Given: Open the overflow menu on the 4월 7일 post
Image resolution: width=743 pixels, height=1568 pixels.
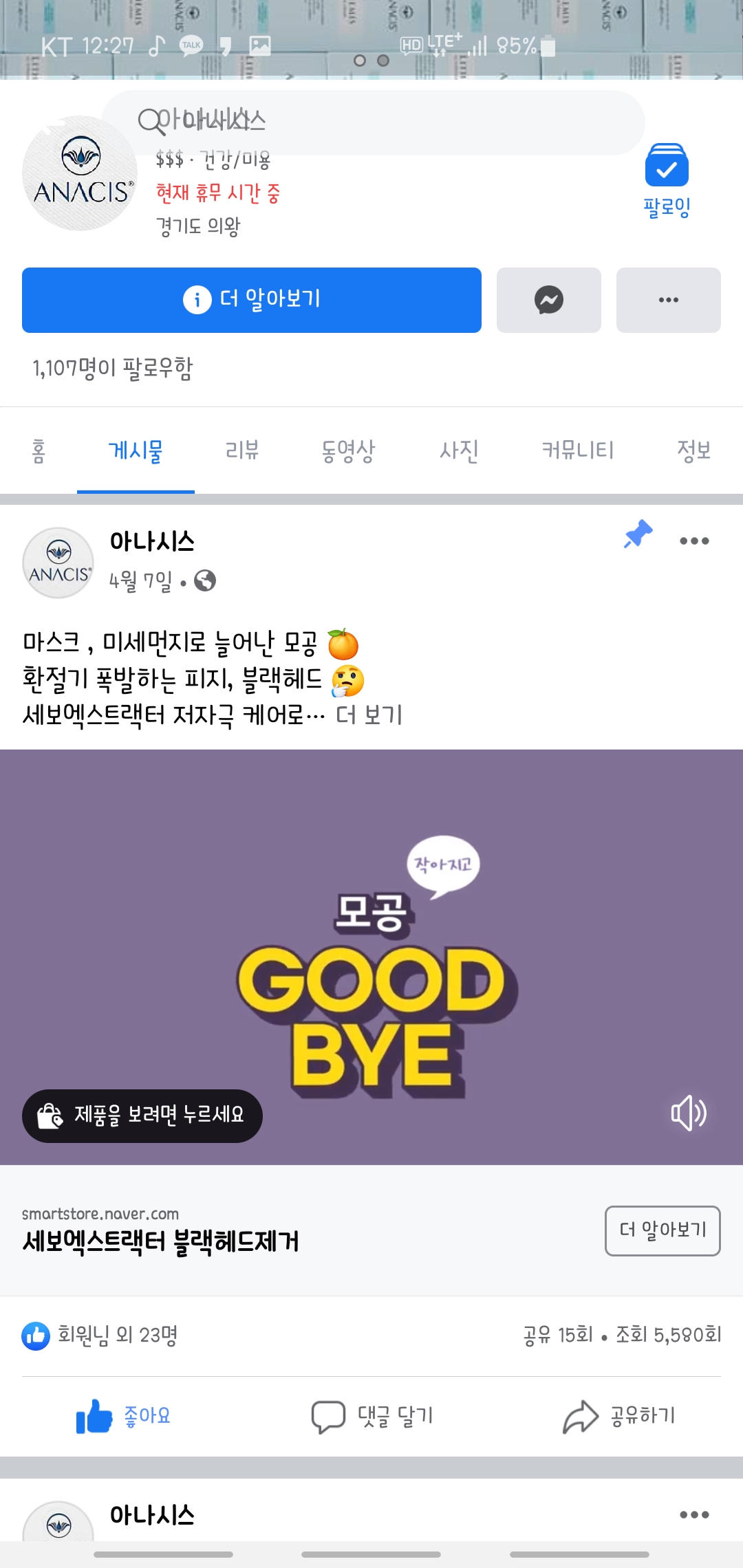Looking at the screenshot, I should pyautogui.click(x=693, y=541).
